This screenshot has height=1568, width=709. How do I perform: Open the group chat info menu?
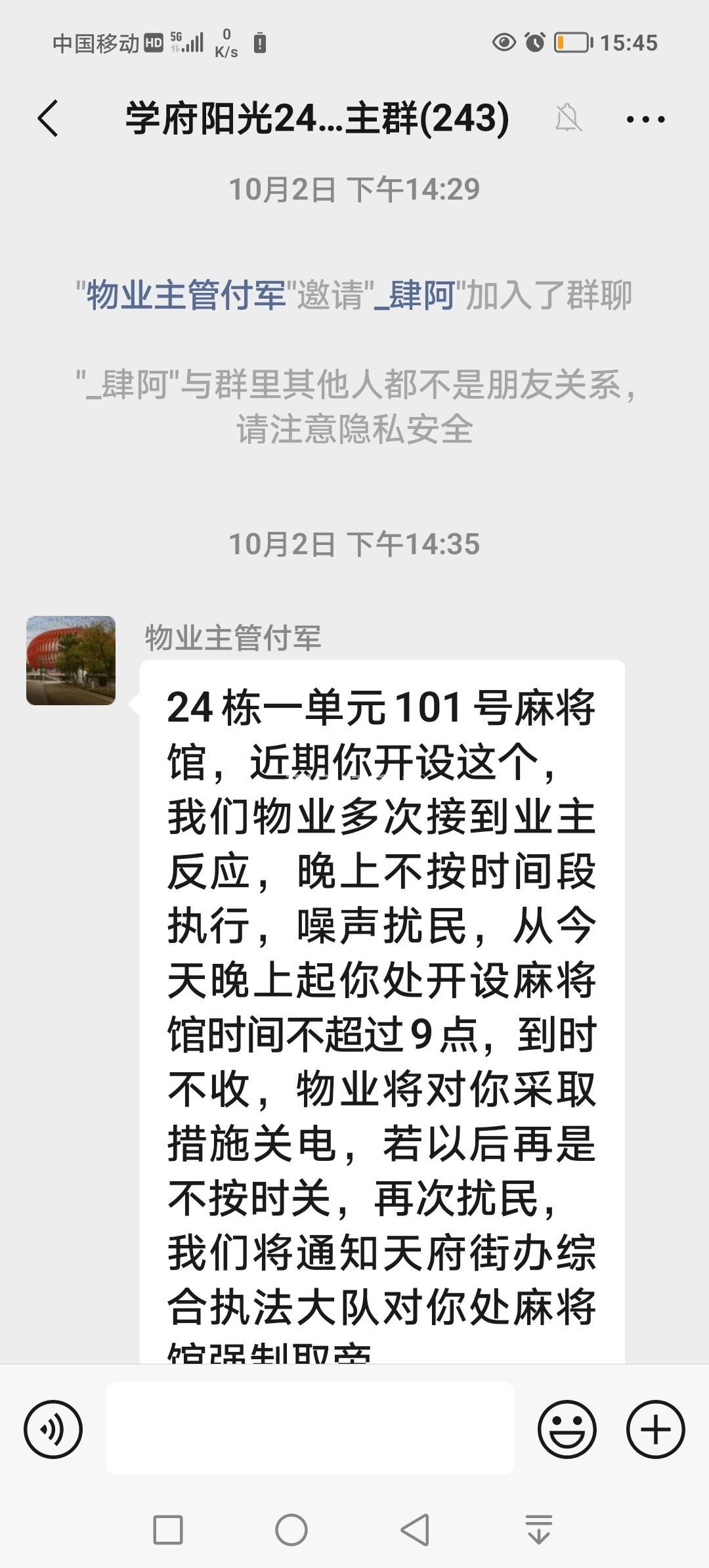(645, 119)
